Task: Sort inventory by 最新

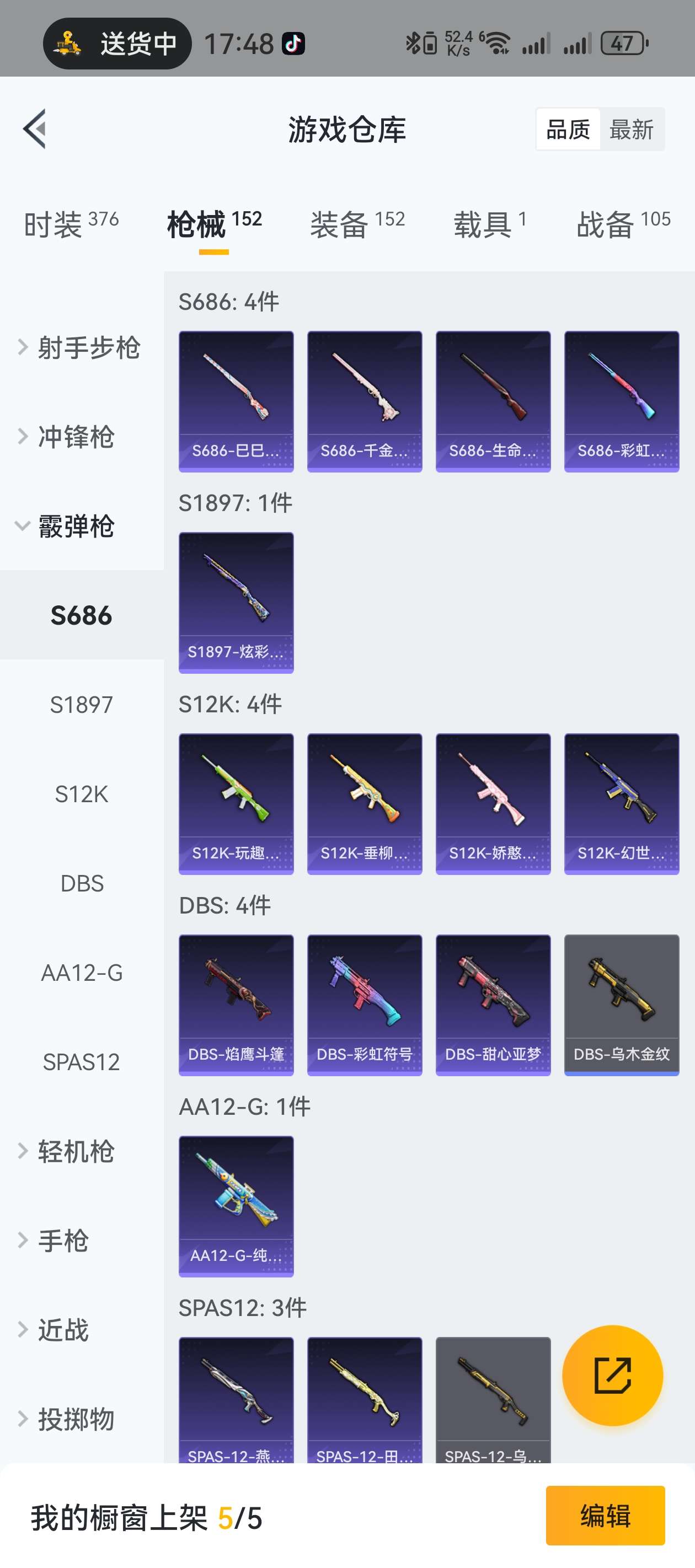Action: [x=631, y=130]
